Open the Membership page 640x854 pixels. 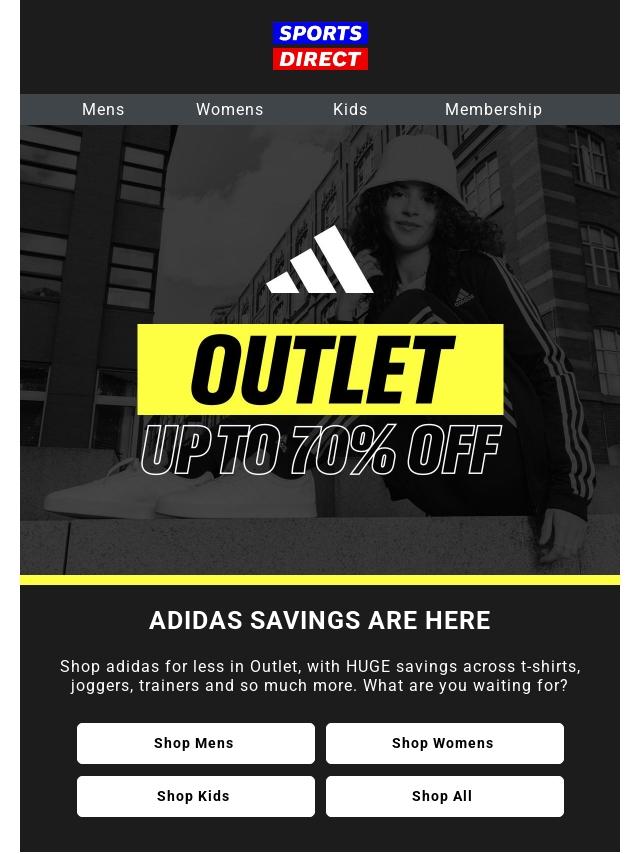(x=493, y=109)
